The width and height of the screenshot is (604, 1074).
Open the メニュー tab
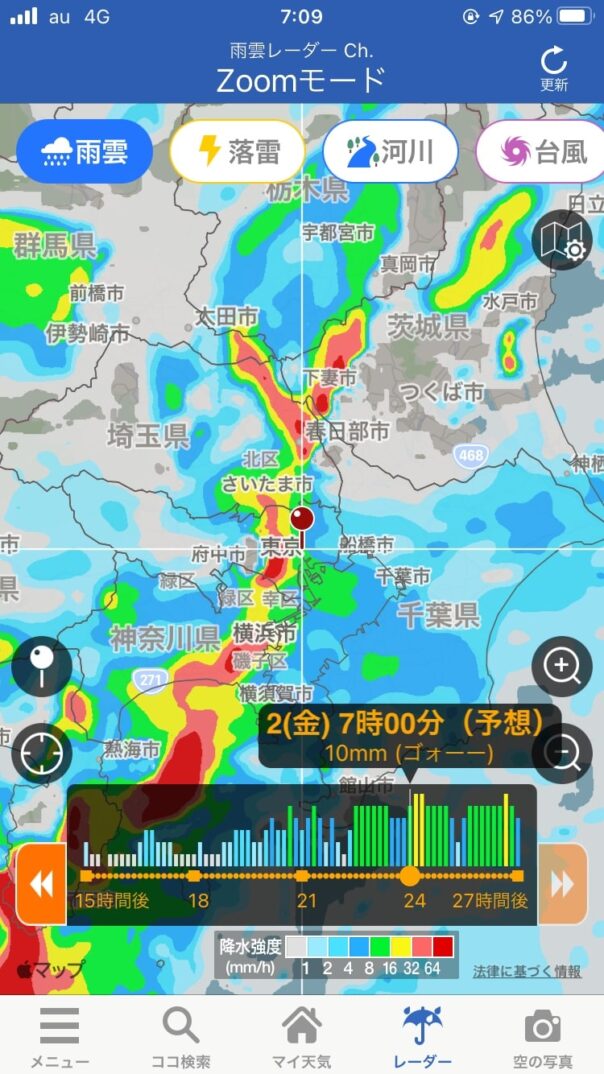point(60,1037)
